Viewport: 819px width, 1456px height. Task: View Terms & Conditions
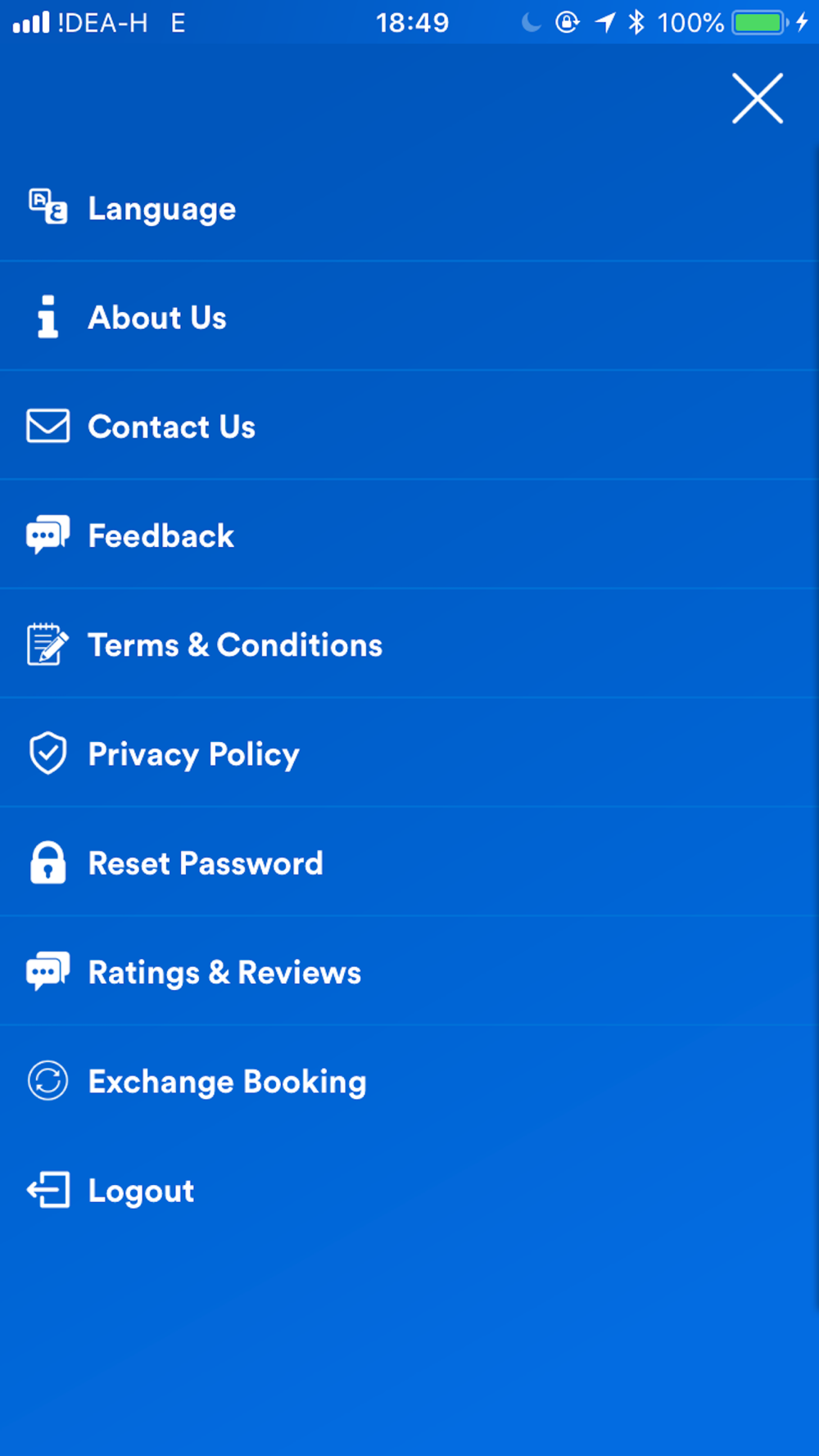(409, 644)
